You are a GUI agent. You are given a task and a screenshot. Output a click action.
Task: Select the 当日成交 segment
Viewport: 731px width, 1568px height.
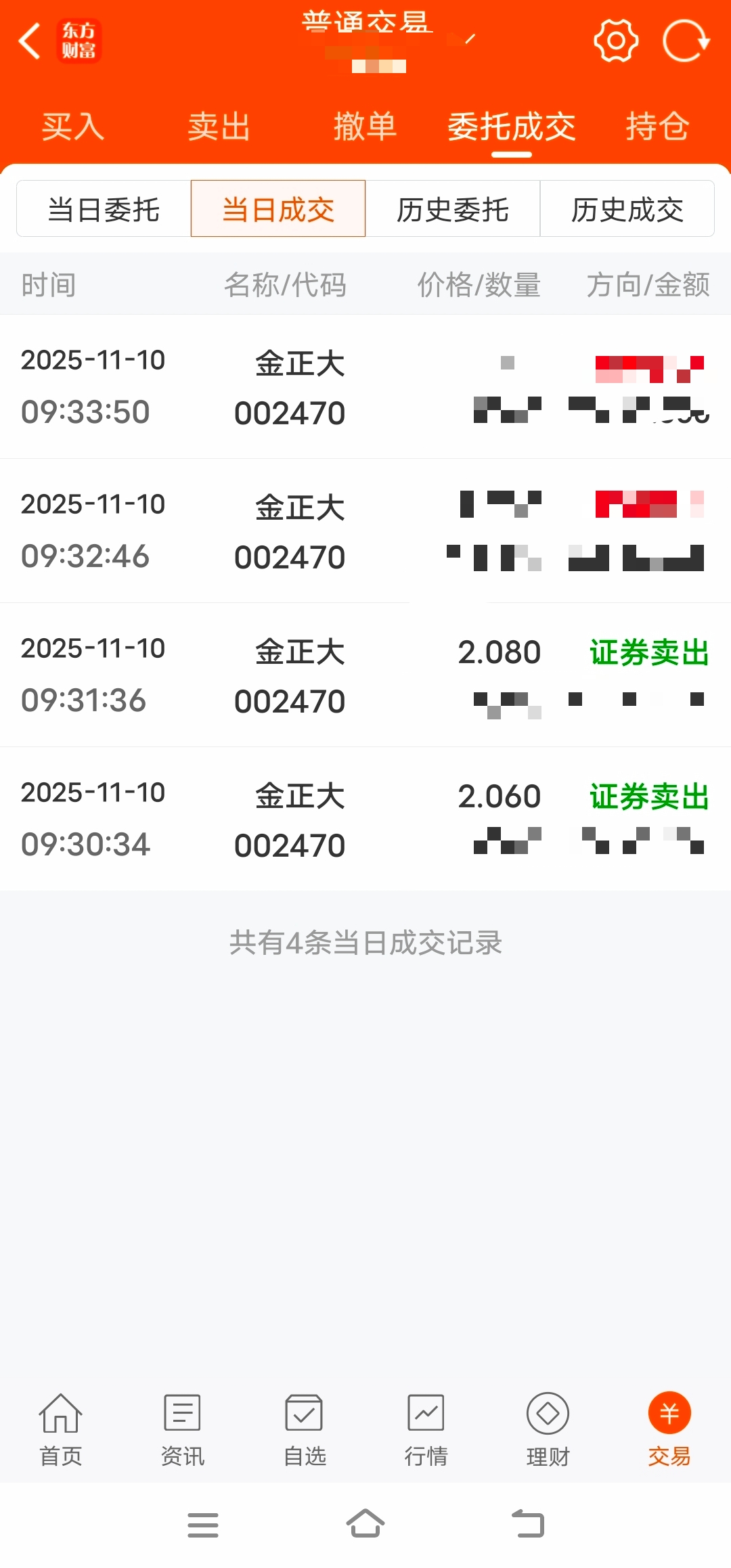coord(278,209)
